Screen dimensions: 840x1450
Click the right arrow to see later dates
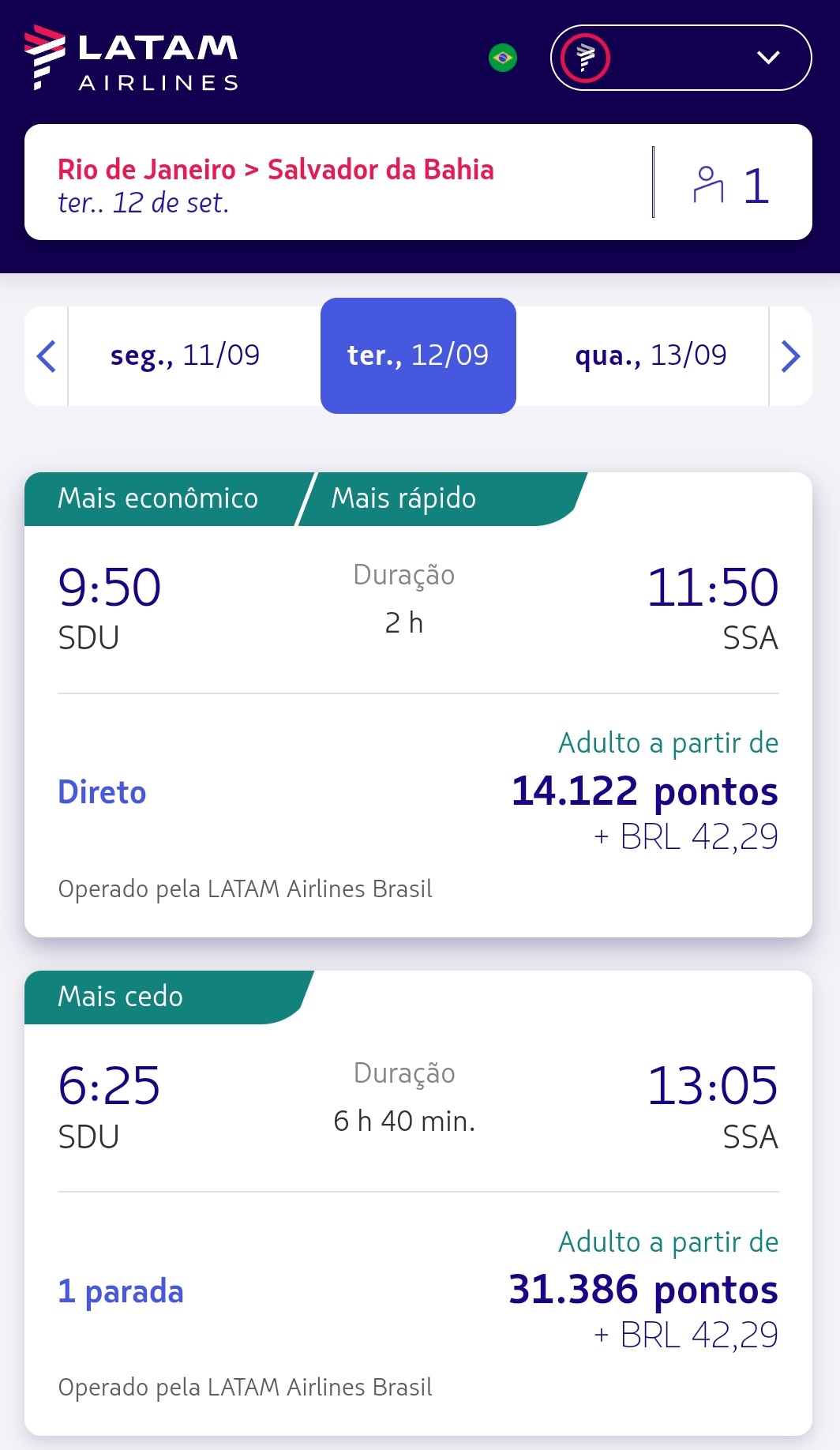click(x=790, y=356)
